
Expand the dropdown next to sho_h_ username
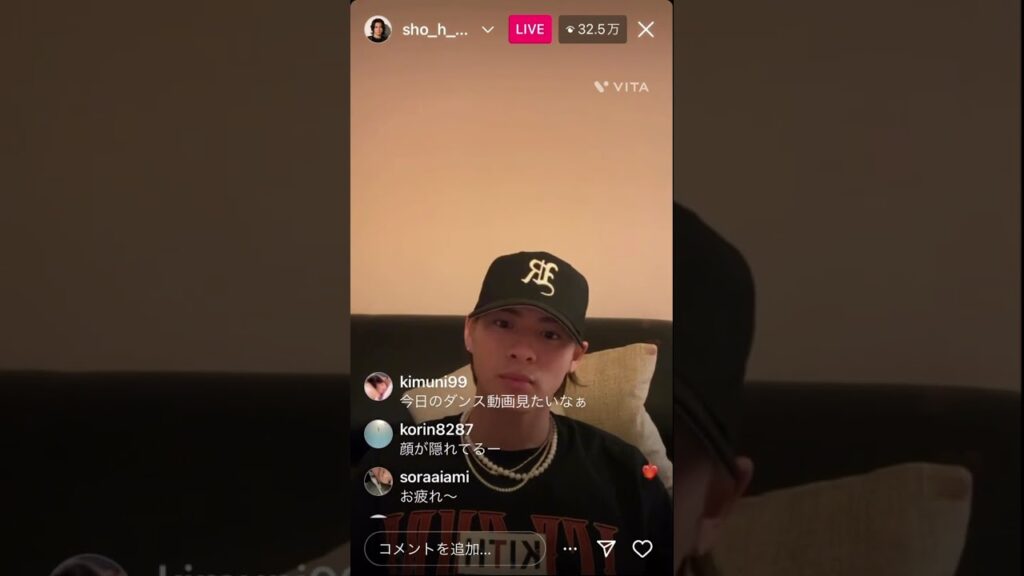click(488, 29)
